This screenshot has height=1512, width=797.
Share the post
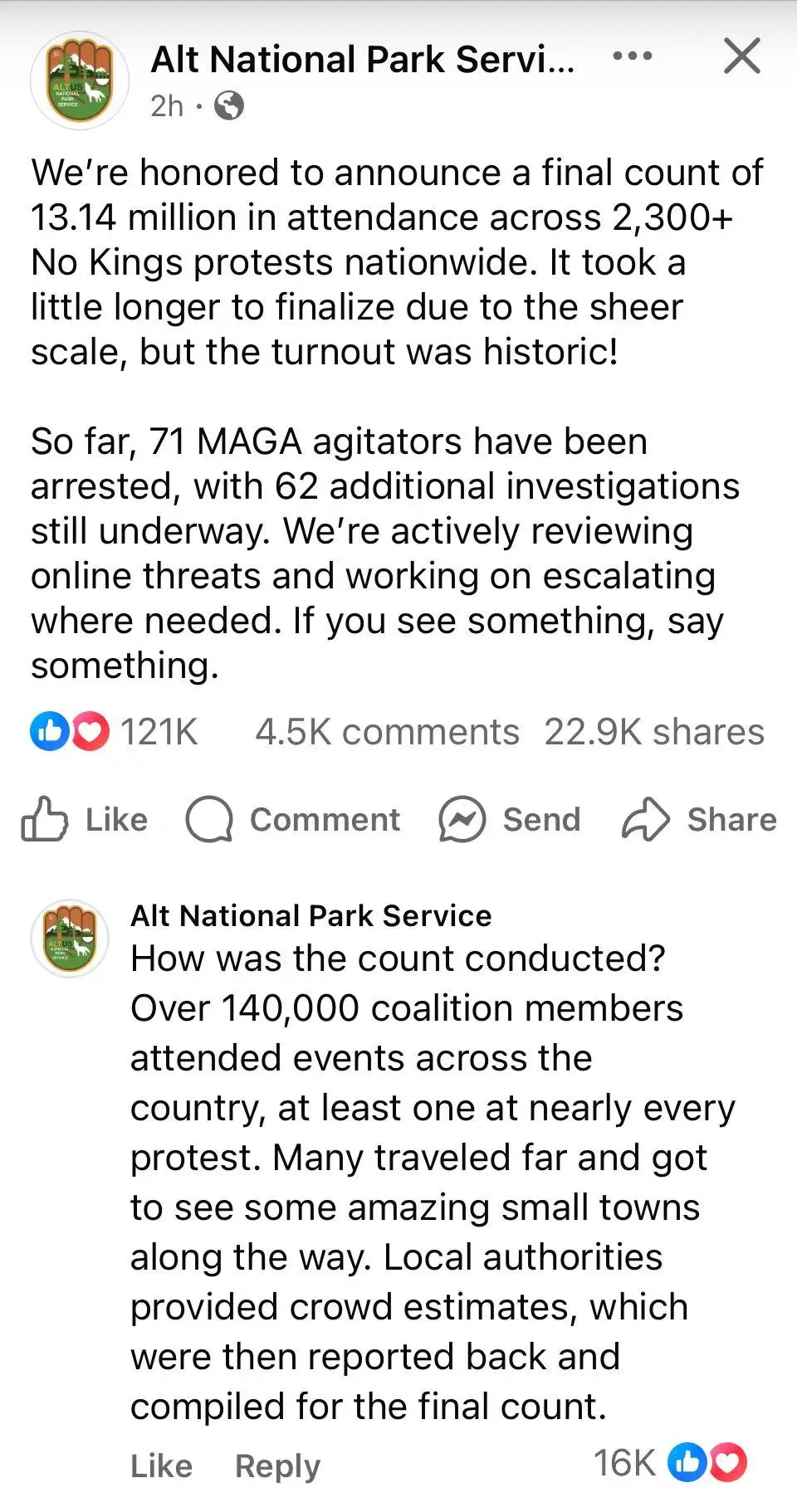click(x=699, y=819)
